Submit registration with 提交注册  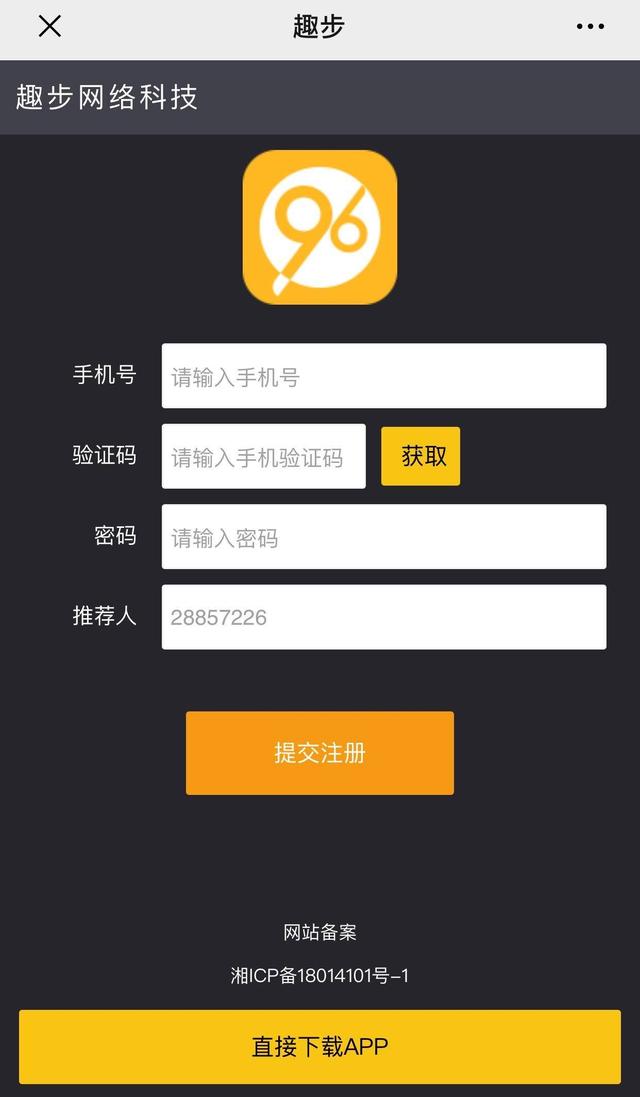point(319,753)
